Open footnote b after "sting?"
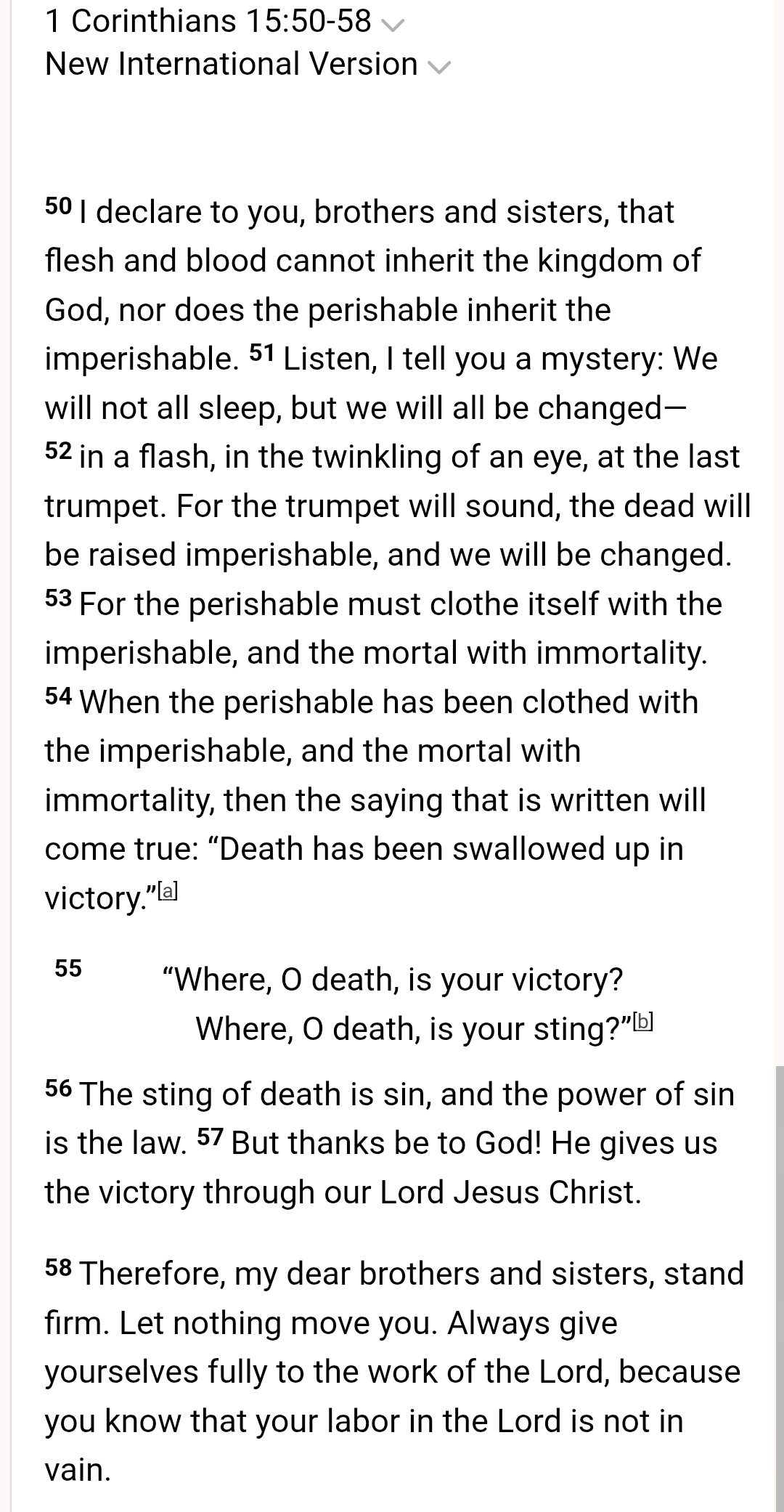This screenshot has width=784, height=1512. pos(643,1021)
